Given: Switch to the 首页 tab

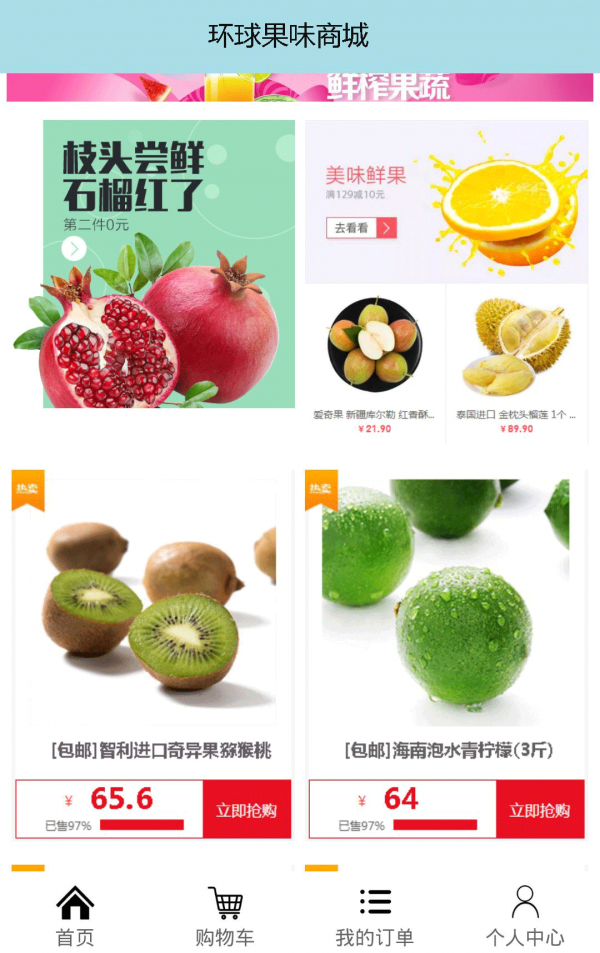Looking at the screenshot, I should tap(75, 916).
